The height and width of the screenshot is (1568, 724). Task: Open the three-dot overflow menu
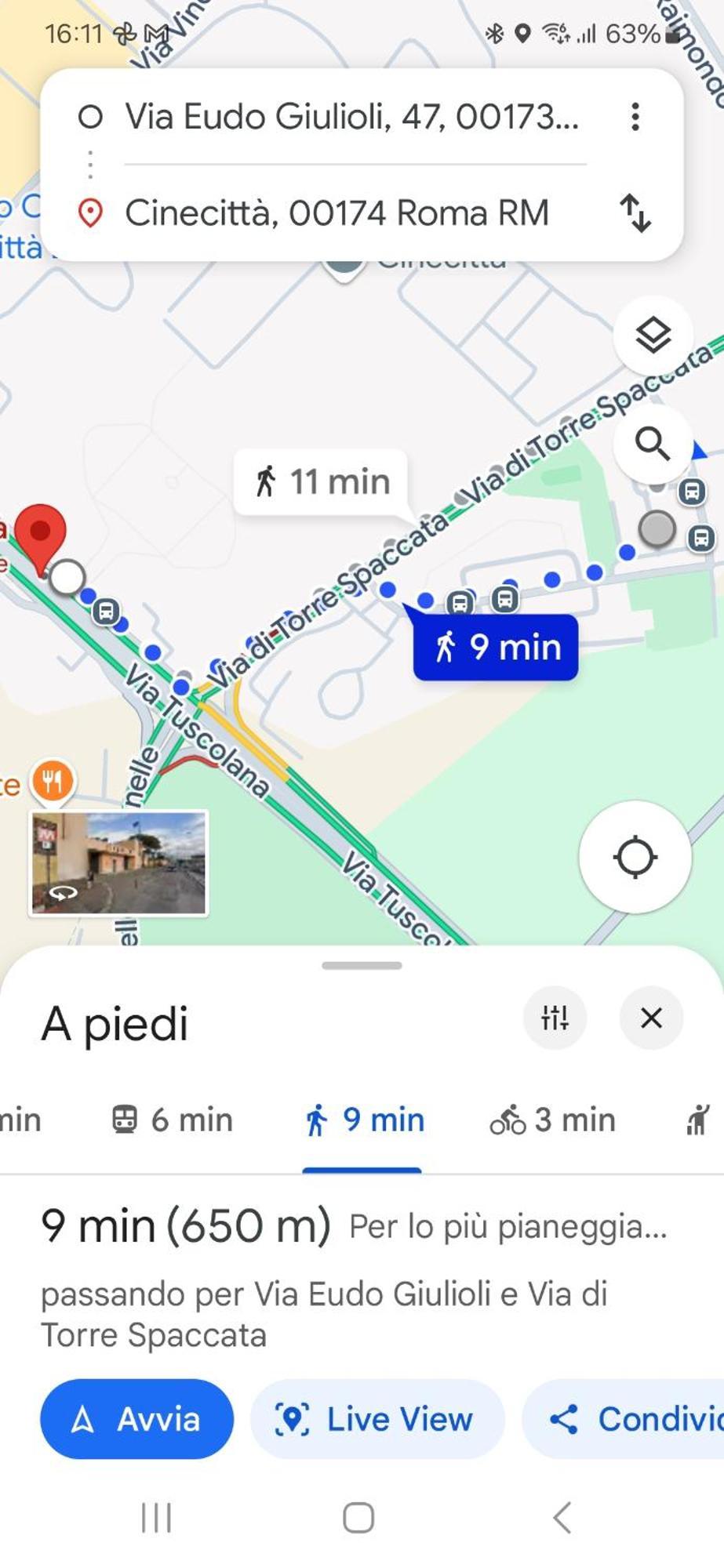pyautogui.click(x=635, y=117)
